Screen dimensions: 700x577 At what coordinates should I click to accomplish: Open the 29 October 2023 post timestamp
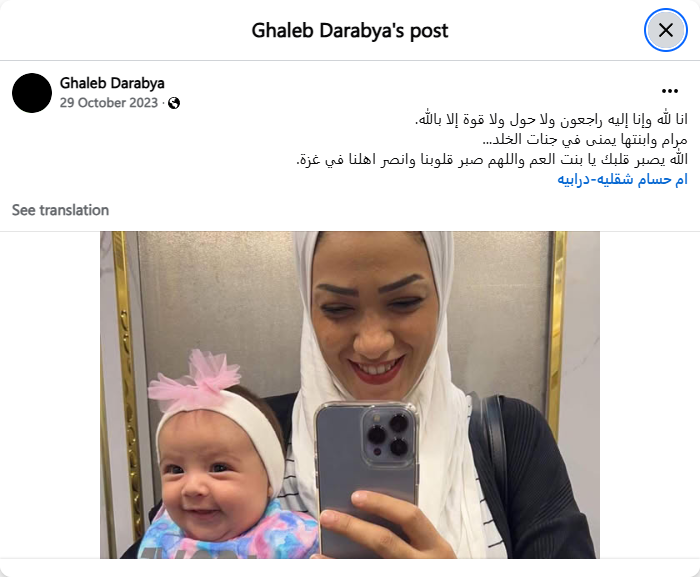(x=108, y=103)
